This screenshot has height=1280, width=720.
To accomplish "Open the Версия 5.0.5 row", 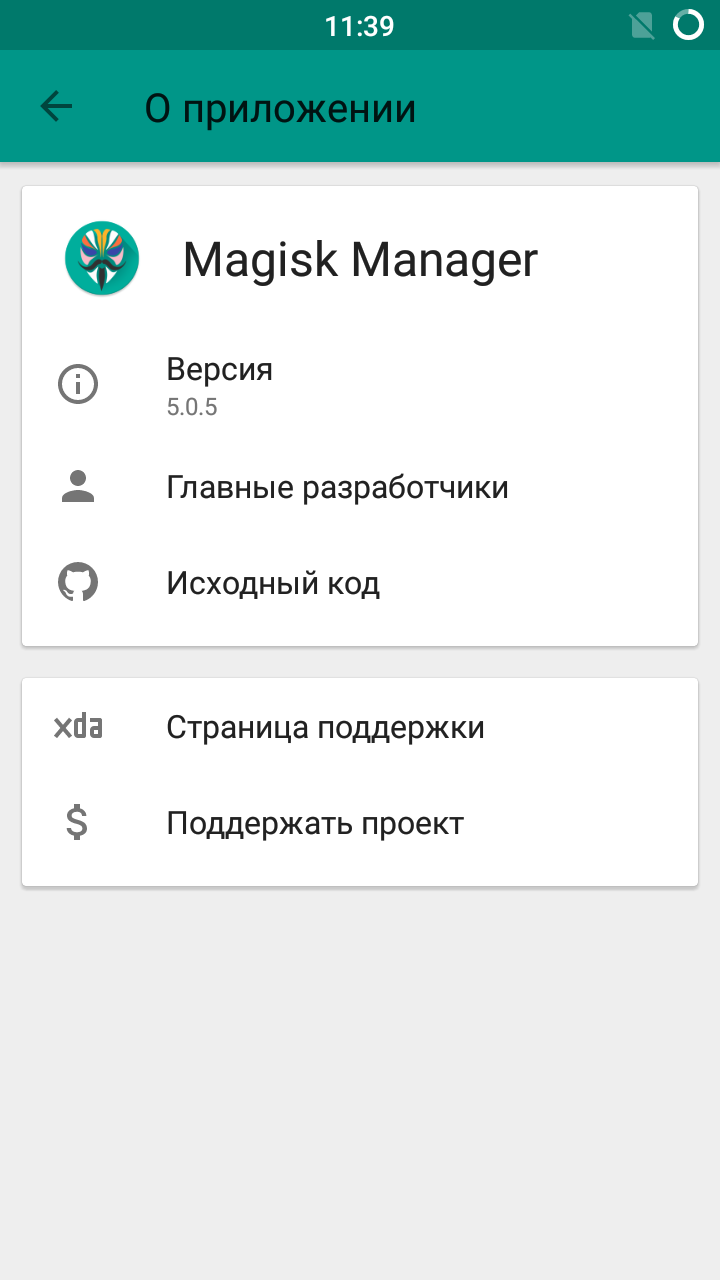I will click(359, 385).
